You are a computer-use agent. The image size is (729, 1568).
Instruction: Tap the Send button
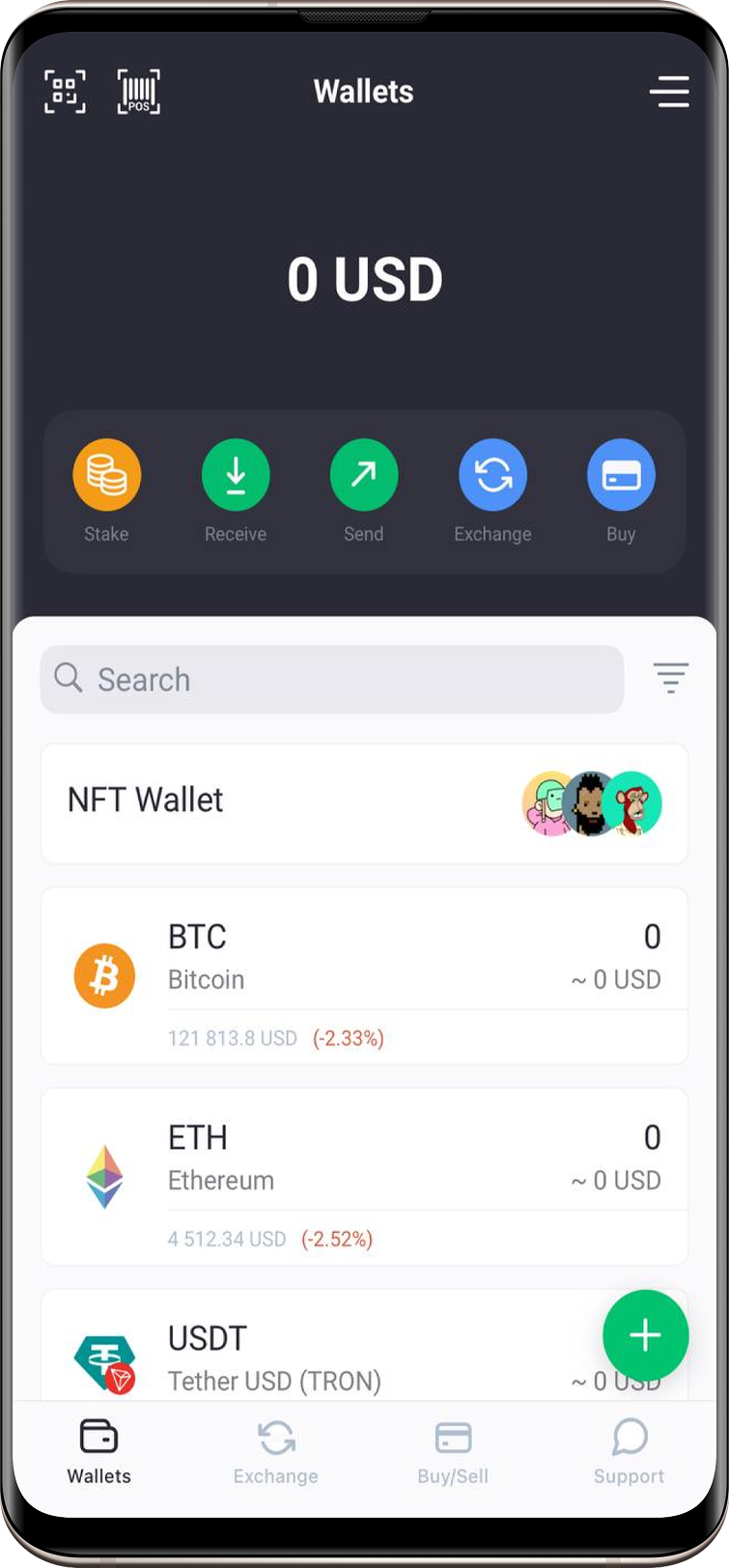tap(364, 475)
